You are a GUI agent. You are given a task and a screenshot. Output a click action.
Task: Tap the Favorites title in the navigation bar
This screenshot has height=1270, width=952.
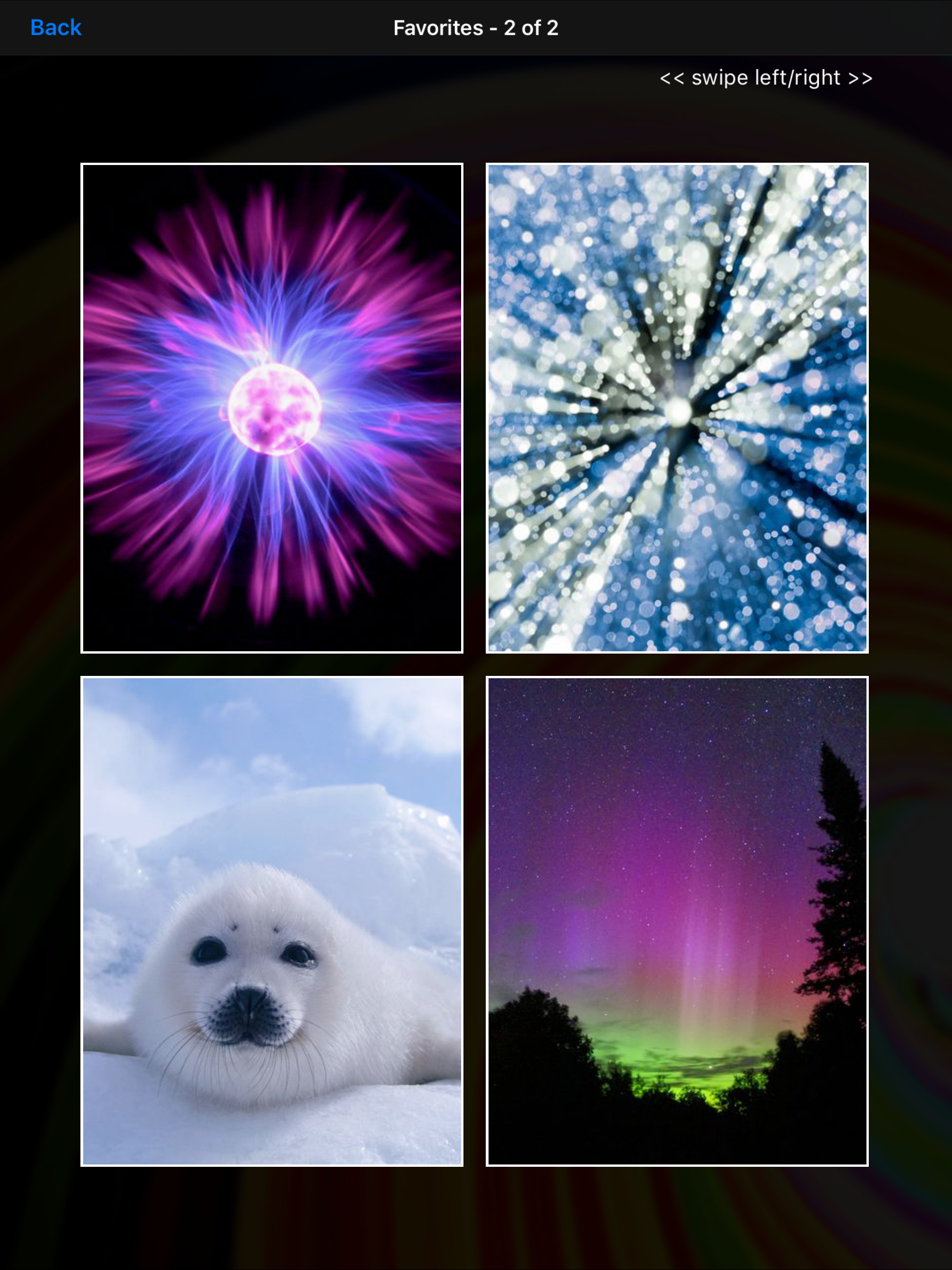pyautogui.click(x=440, y=27)
